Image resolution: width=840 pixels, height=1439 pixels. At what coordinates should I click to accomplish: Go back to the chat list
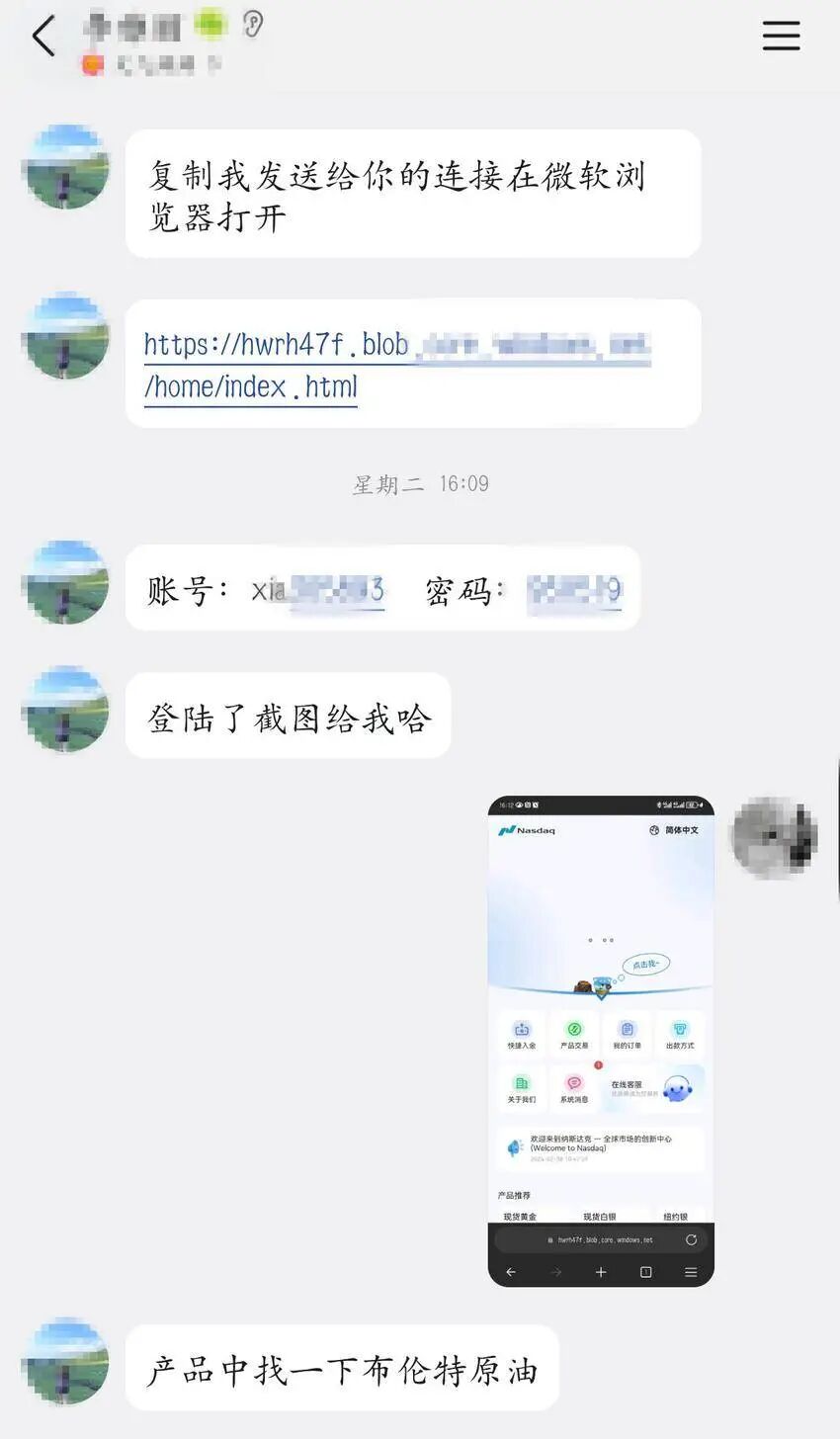[43, 38]
